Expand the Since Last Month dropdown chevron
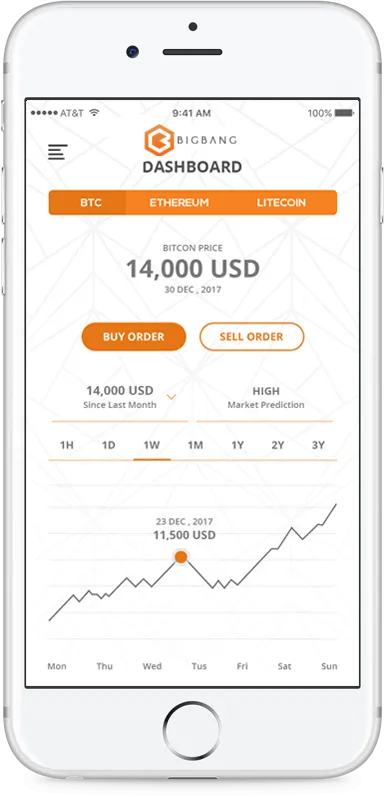Viewport: 384px width, 798px height. click(x=171, y=396)
